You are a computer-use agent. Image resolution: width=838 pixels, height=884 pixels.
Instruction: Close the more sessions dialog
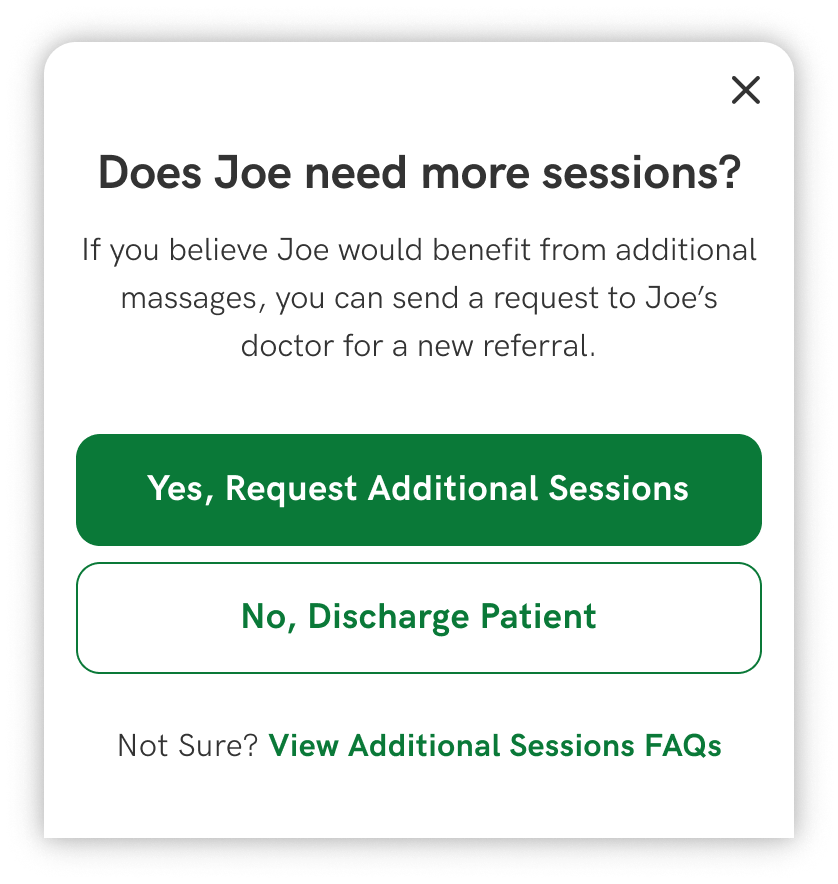[745, 91]
